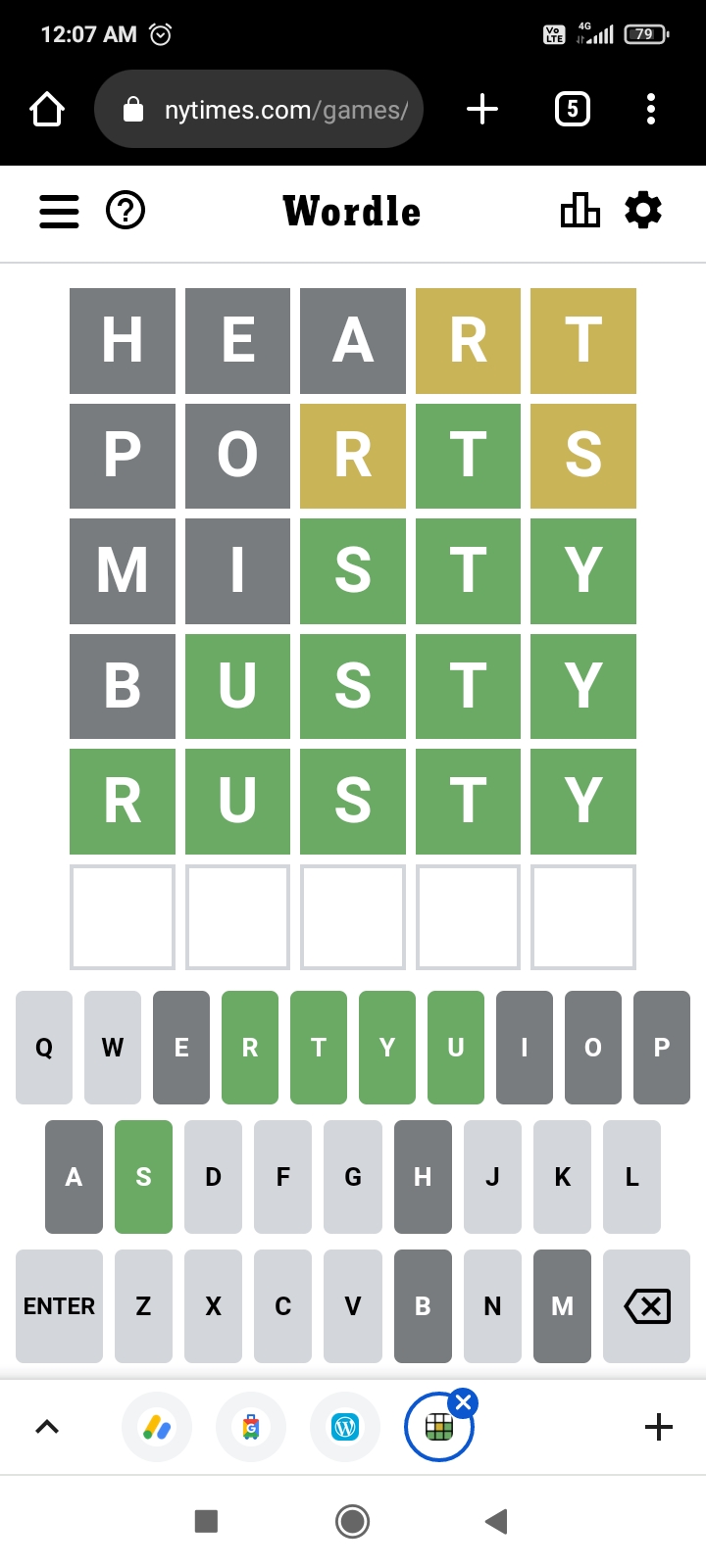Switch to the WordPress tab
The width and height of the screenshot is (706, 1568).
click(345, 1427)
